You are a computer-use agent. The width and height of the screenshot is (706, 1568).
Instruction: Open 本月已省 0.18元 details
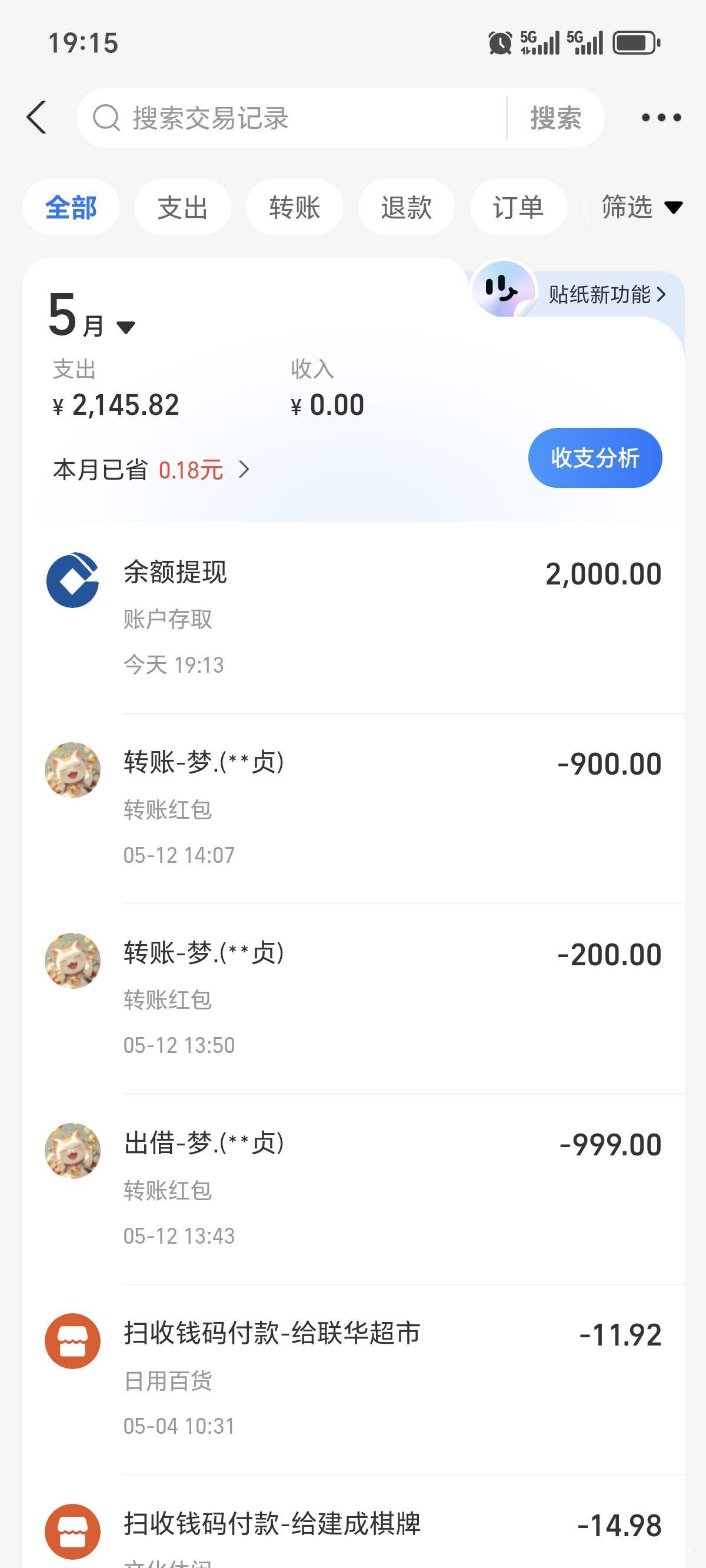(x=151, y=470)
